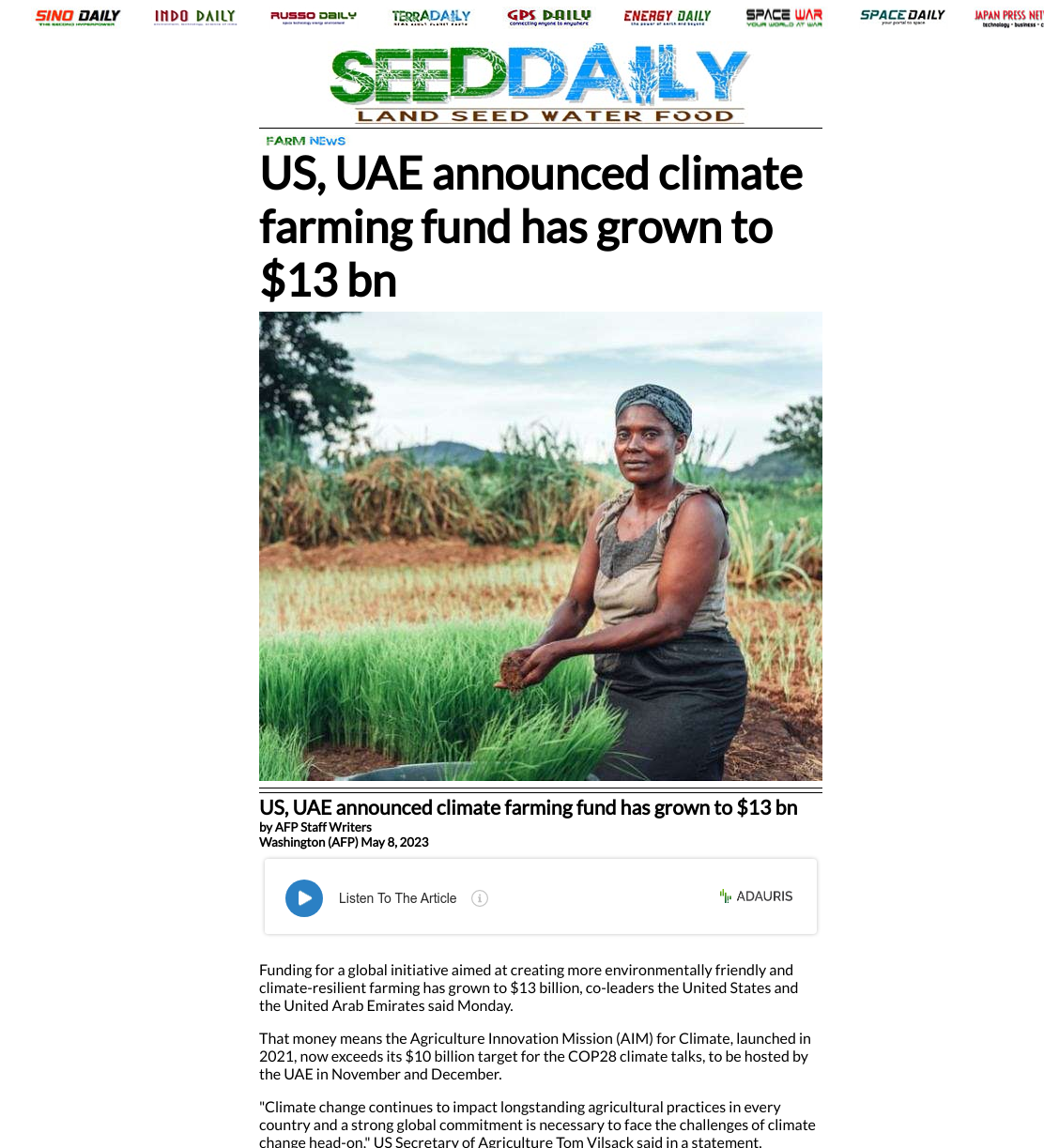This screenshot has height=1148, width=1044.
Task: Open the Farm News section link
Action: tap(306, 141)
